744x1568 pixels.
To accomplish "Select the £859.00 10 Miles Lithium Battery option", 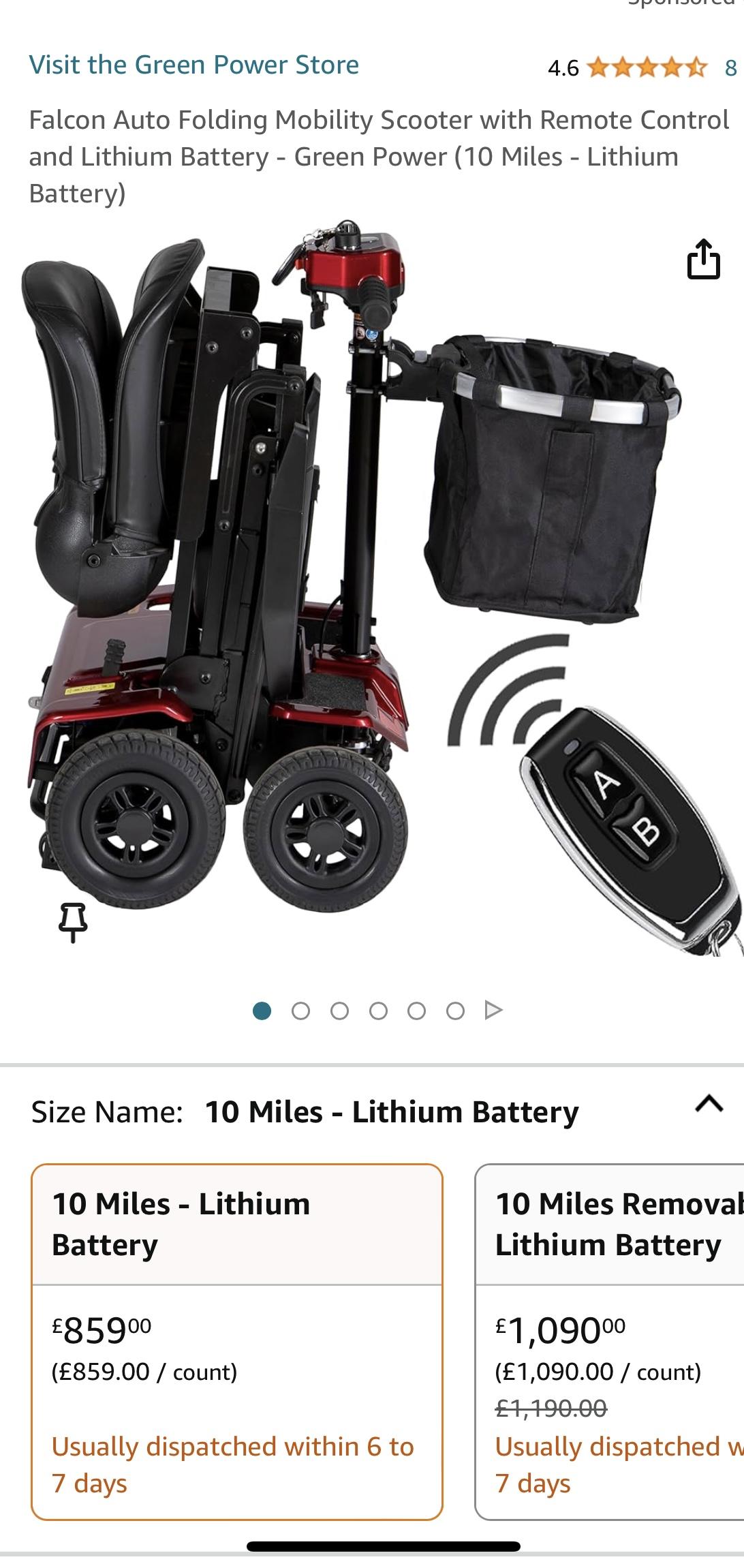I will click(x=236, y=1341).
